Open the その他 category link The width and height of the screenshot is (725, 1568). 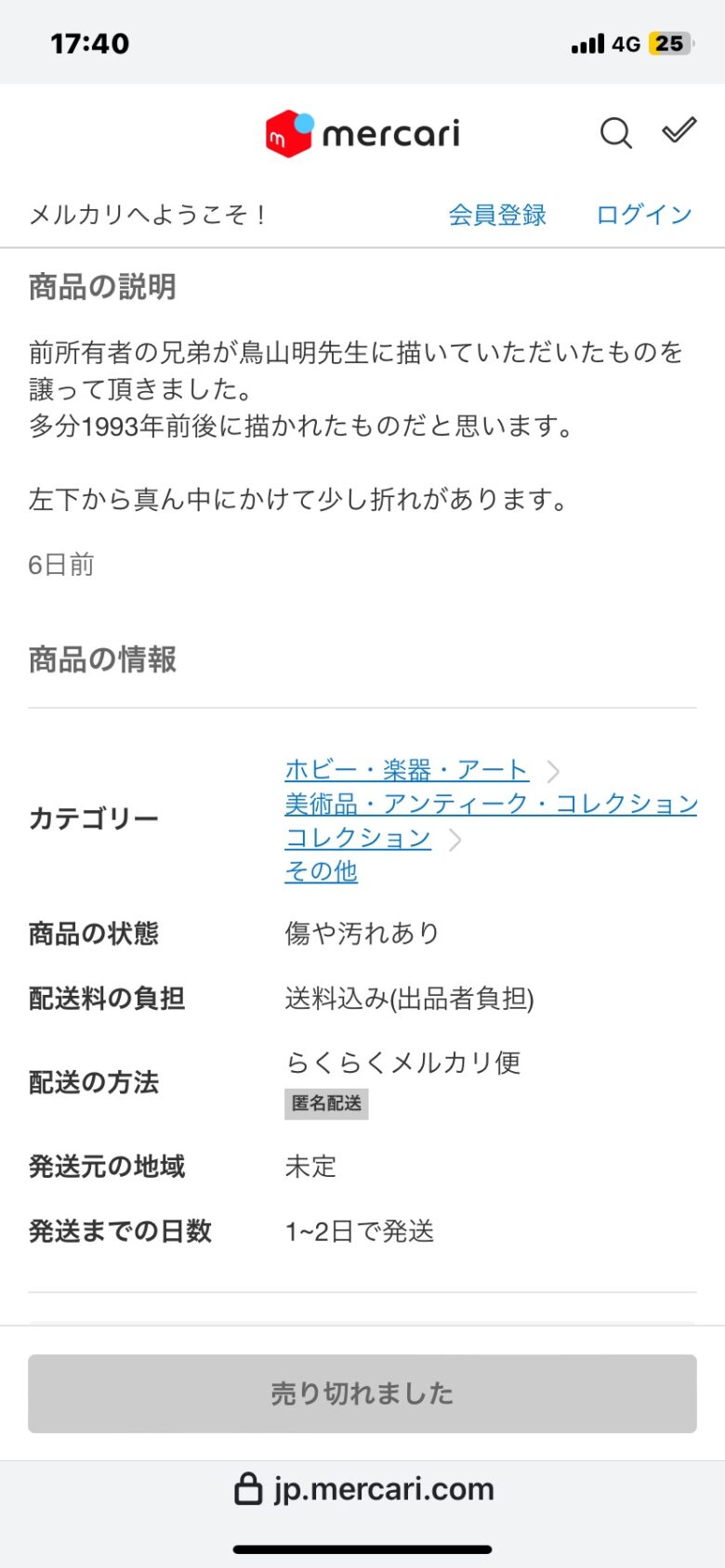tap(321, 871)
